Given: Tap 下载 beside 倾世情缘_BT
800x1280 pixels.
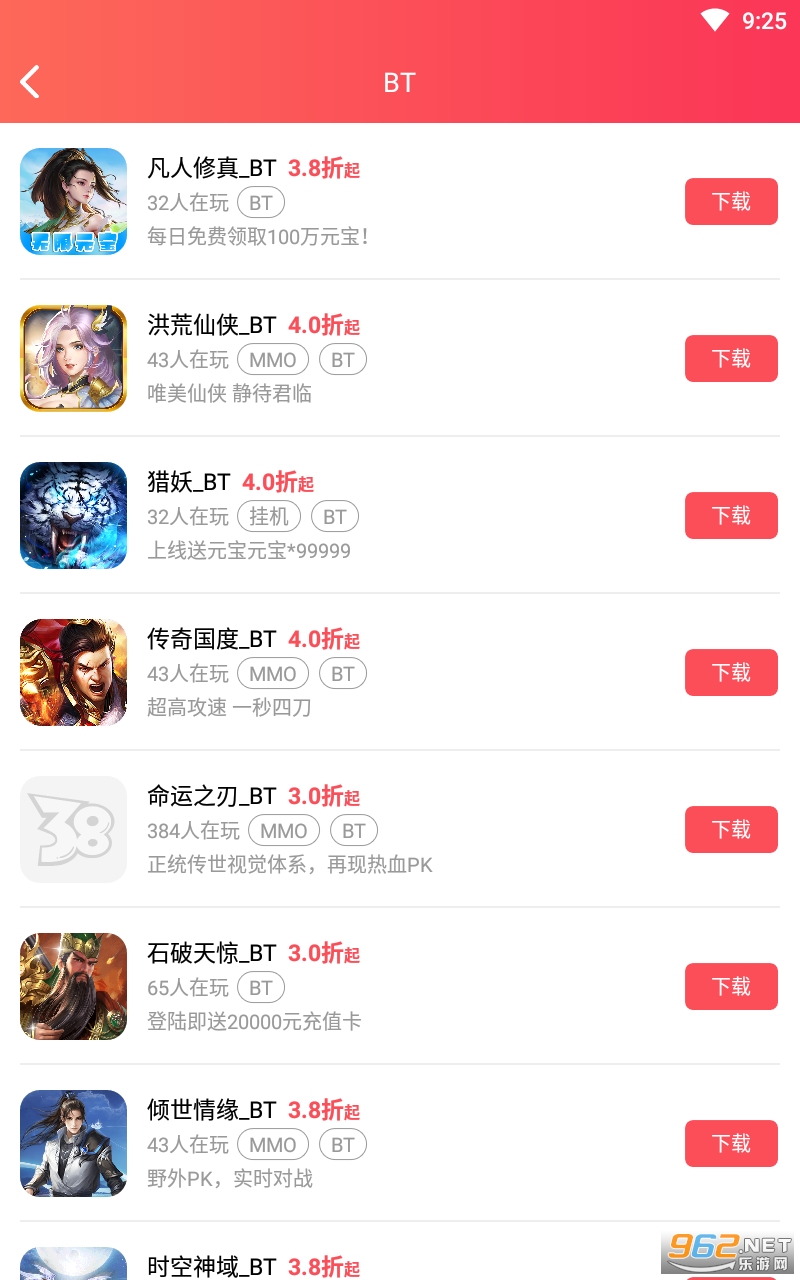Looking at the screenshot, I should click(x=731, y=1144).
